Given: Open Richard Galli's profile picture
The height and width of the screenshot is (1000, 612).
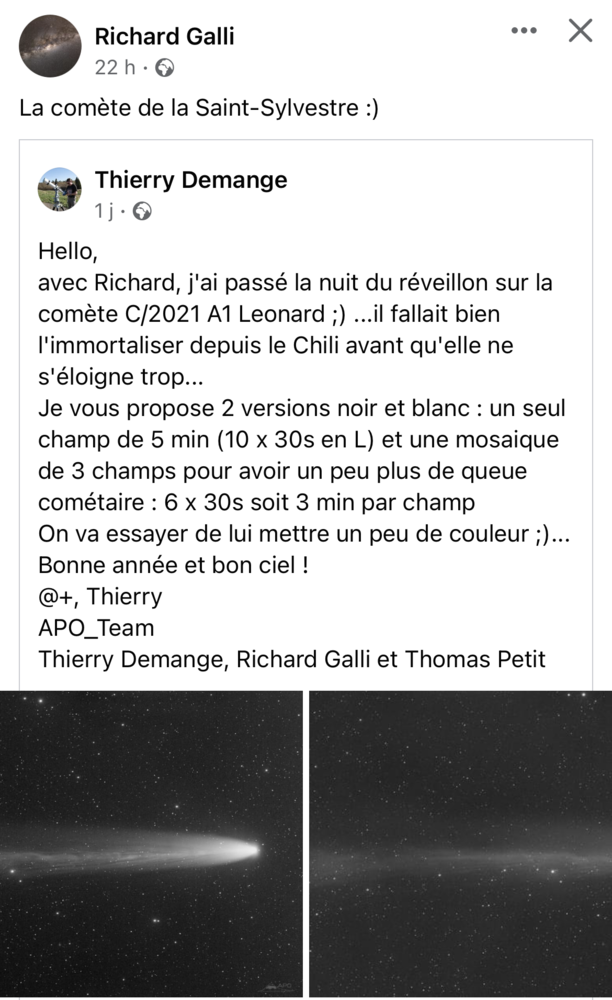Looking at the screenshot, I should click(x=50, y=46).
